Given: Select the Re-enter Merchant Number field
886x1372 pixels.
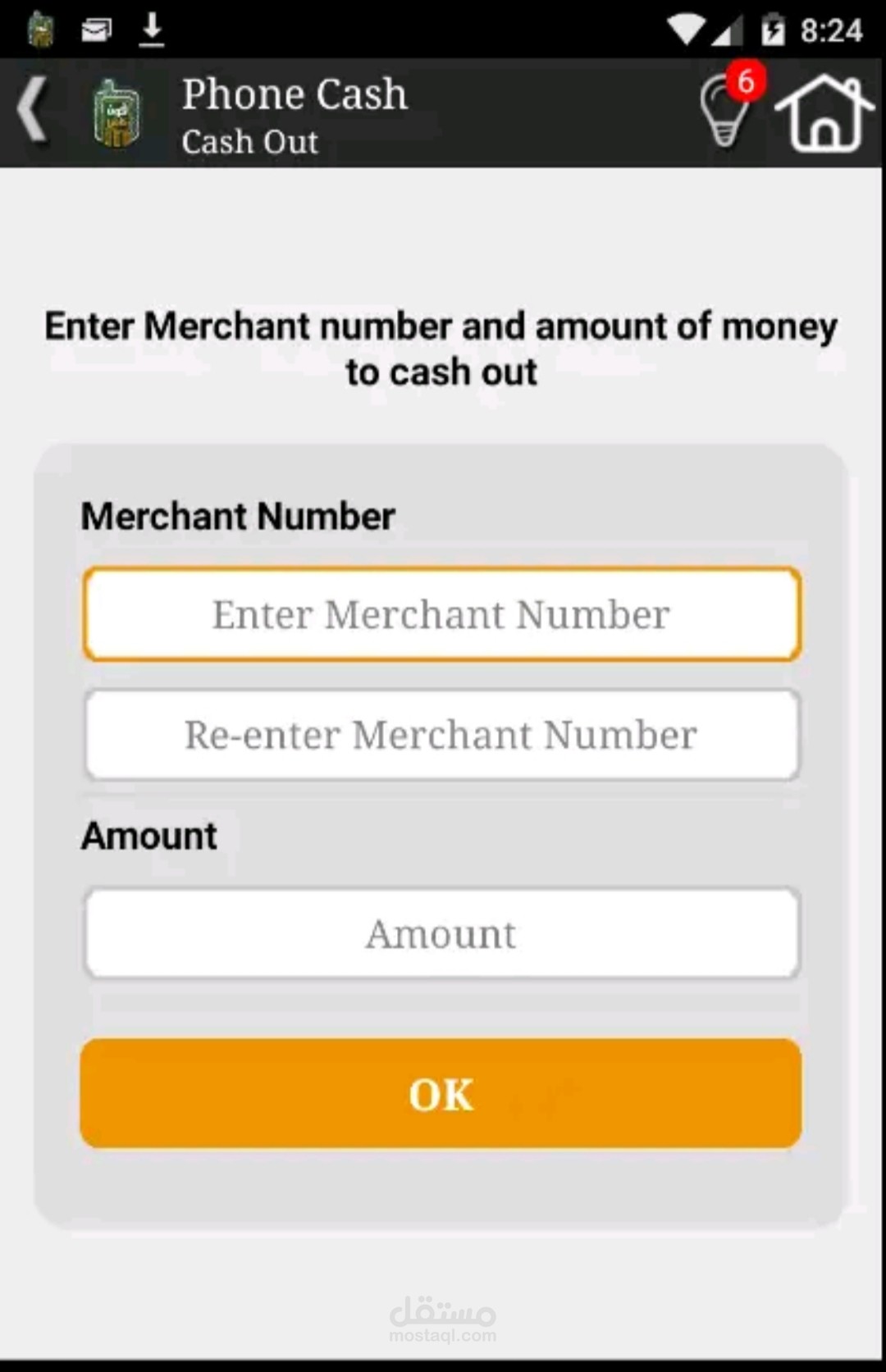Looking at the screenshot, I should 441,735.
